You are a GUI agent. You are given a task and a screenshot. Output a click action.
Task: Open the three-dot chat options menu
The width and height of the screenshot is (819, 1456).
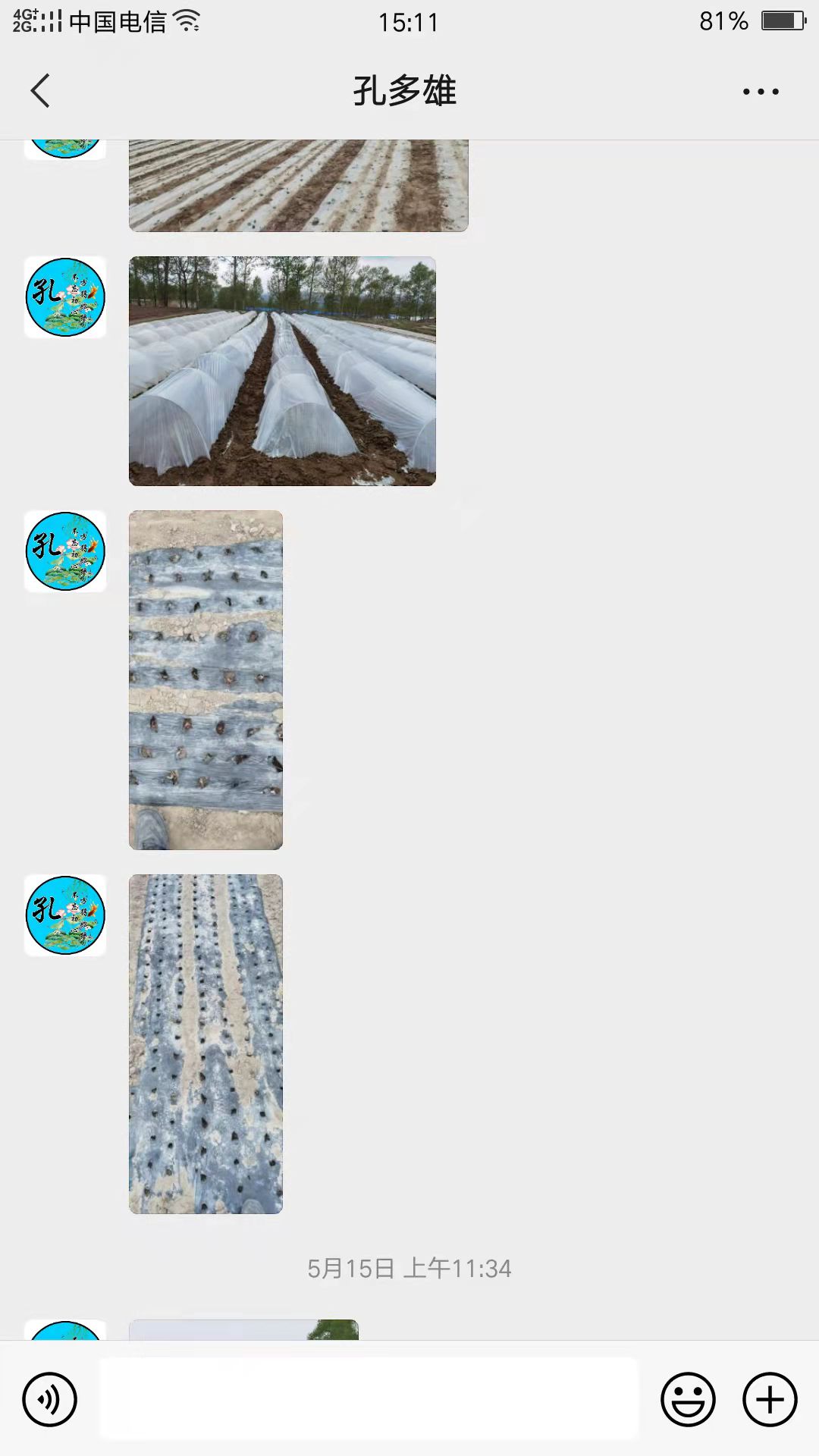761,92
